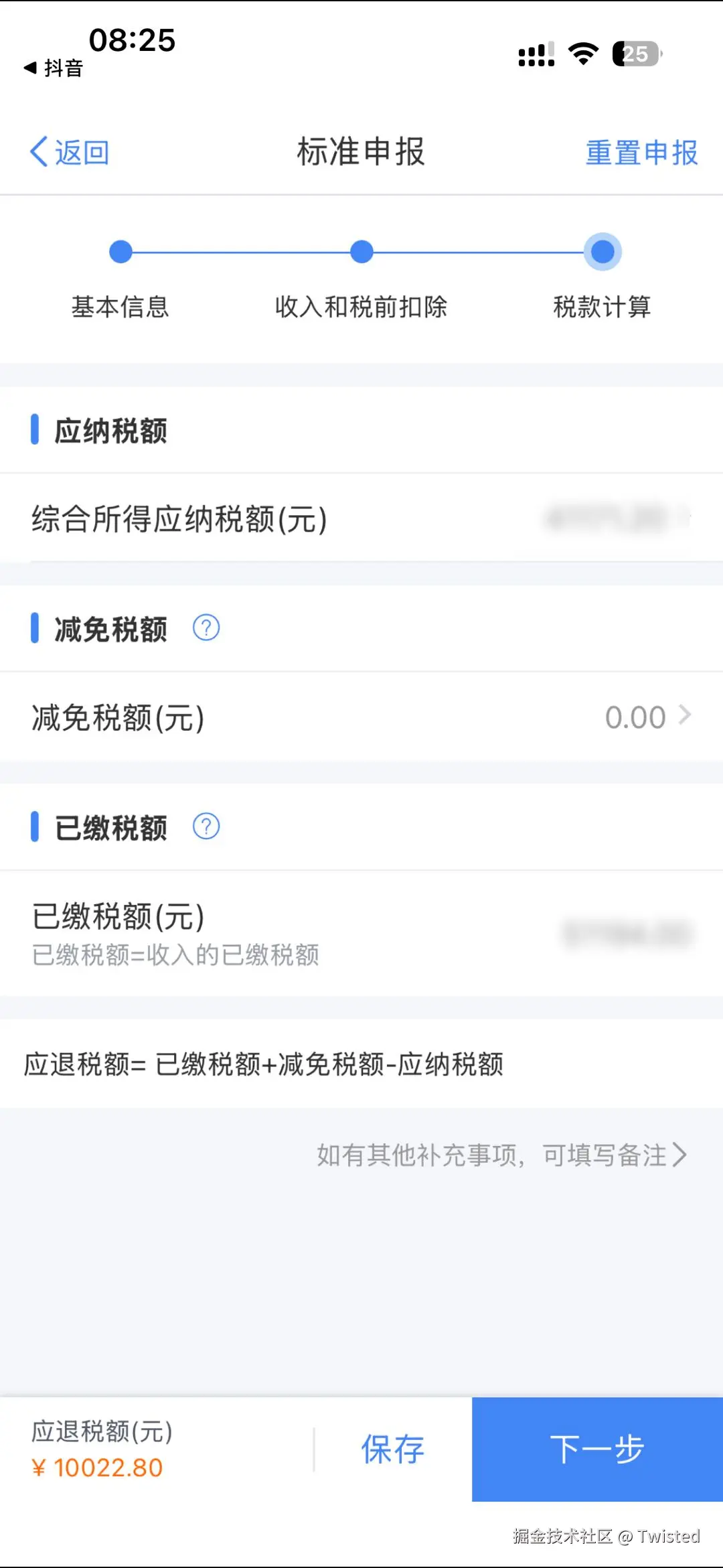This screenshot has height=1568, width=723.
Task: Open the help icon next to 减免税额
Action: [207, 628]
